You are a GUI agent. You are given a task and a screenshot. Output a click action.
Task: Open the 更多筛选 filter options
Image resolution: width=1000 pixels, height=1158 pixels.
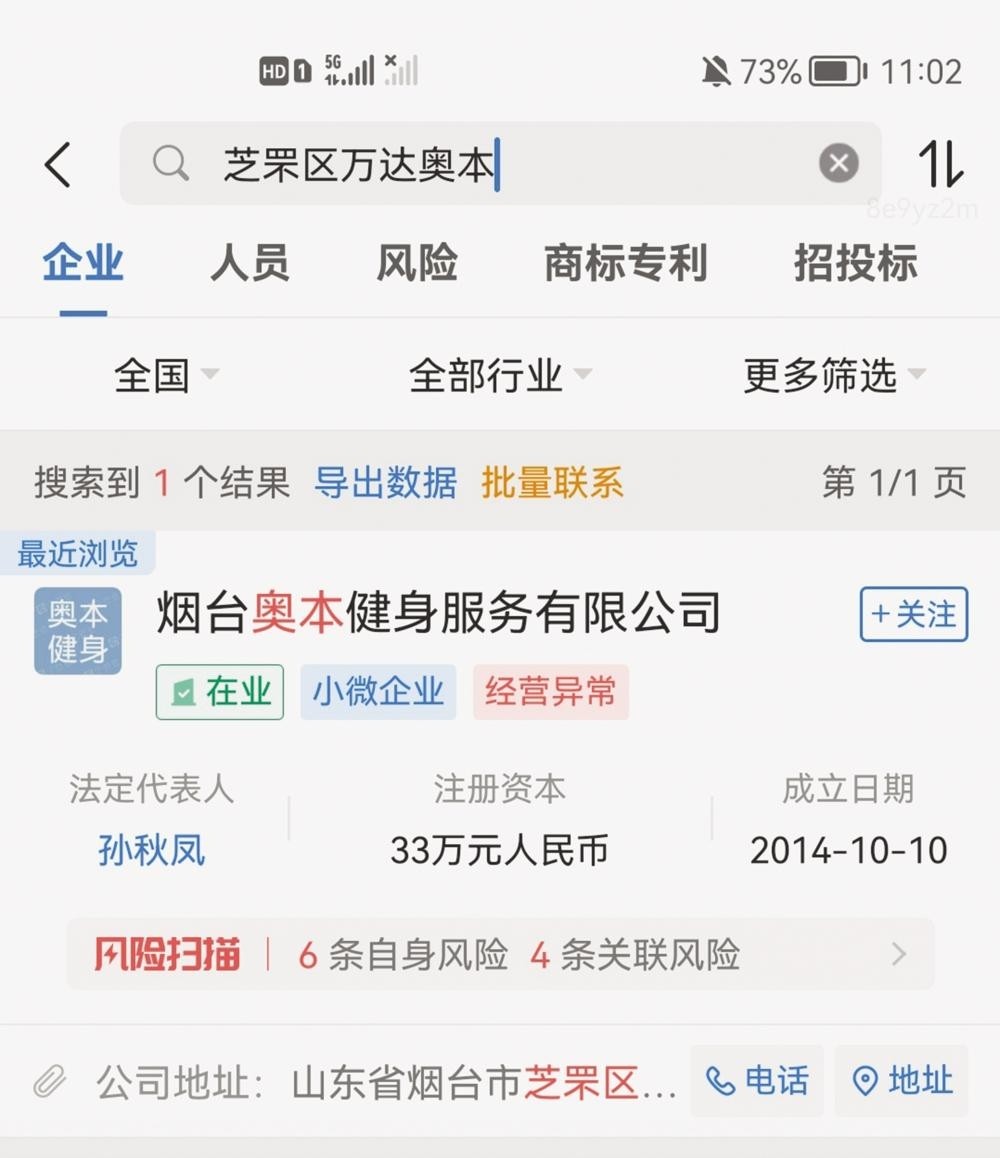coord(833,376)
